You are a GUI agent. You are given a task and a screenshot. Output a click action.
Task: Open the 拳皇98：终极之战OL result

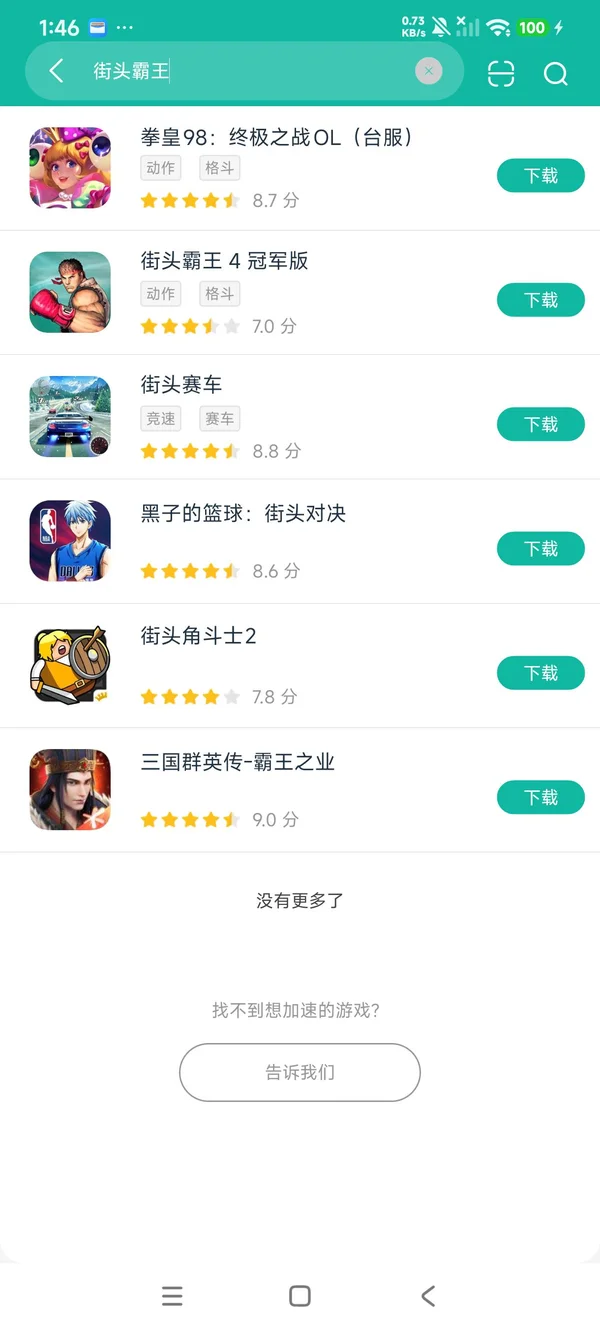coord(277,138)
